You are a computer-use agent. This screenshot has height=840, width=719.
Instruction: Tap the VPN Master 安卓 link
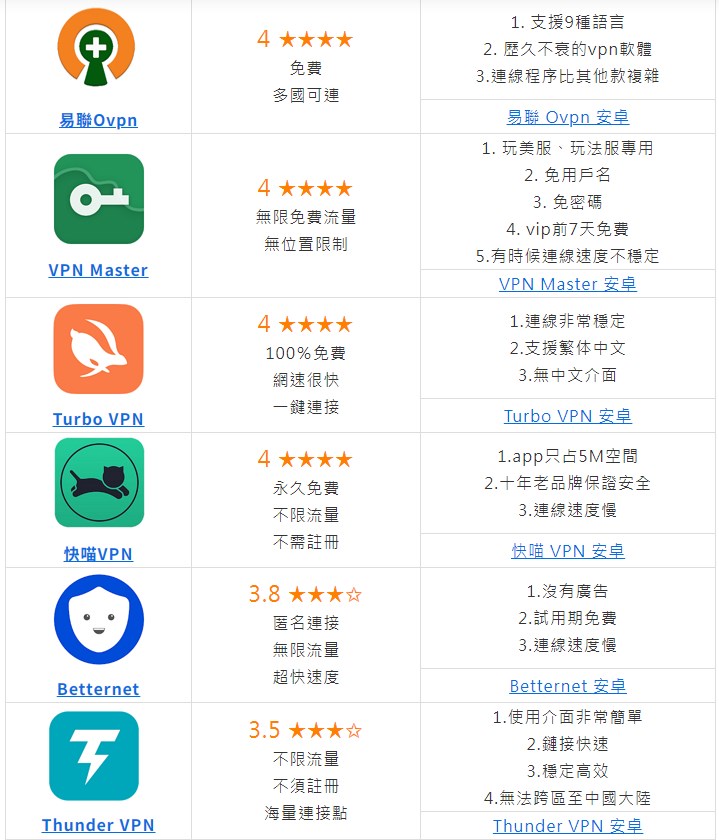pos(567,284)
